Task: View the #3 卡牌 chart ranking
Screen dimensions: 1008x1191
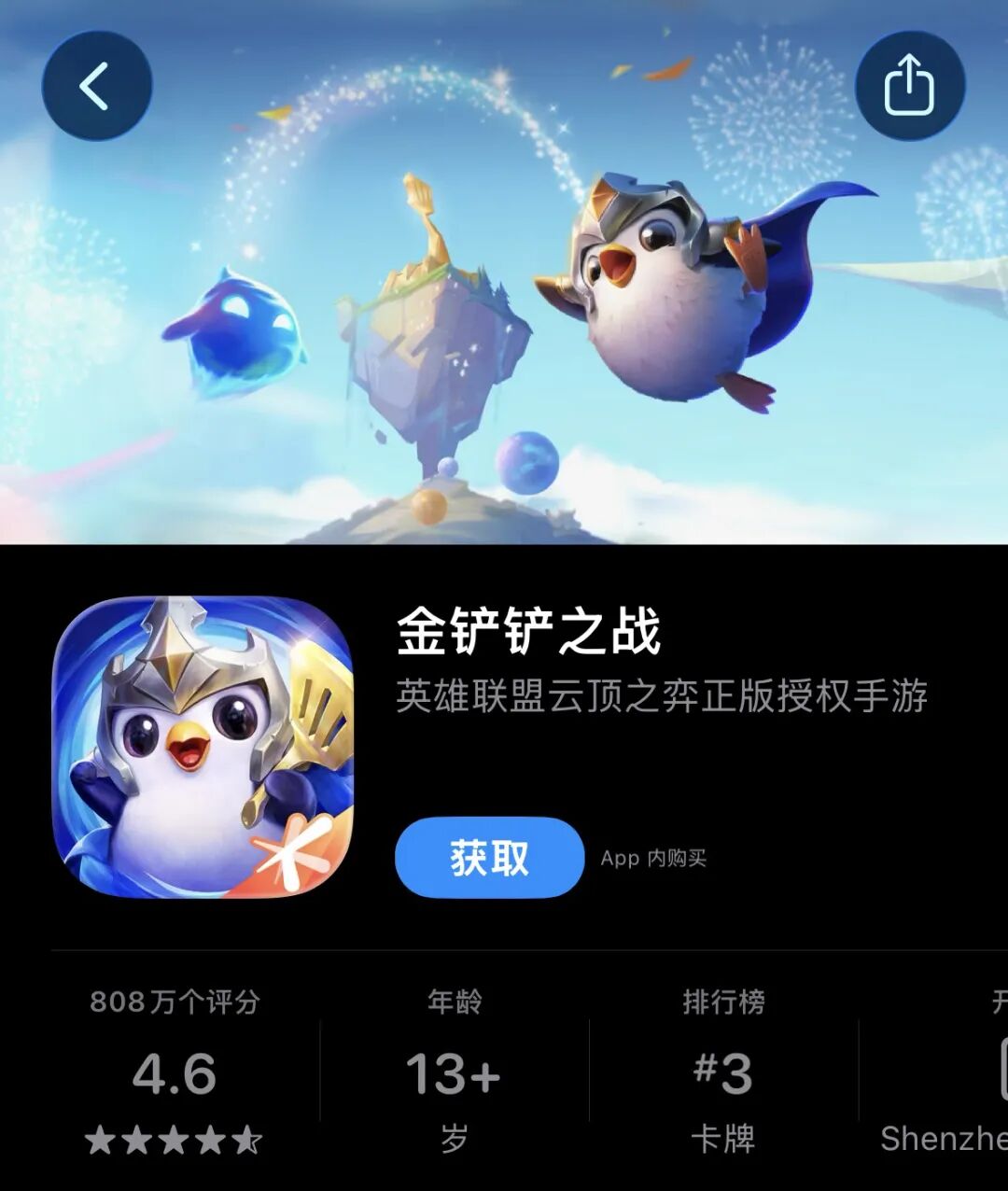Action: pos(723,1073)
